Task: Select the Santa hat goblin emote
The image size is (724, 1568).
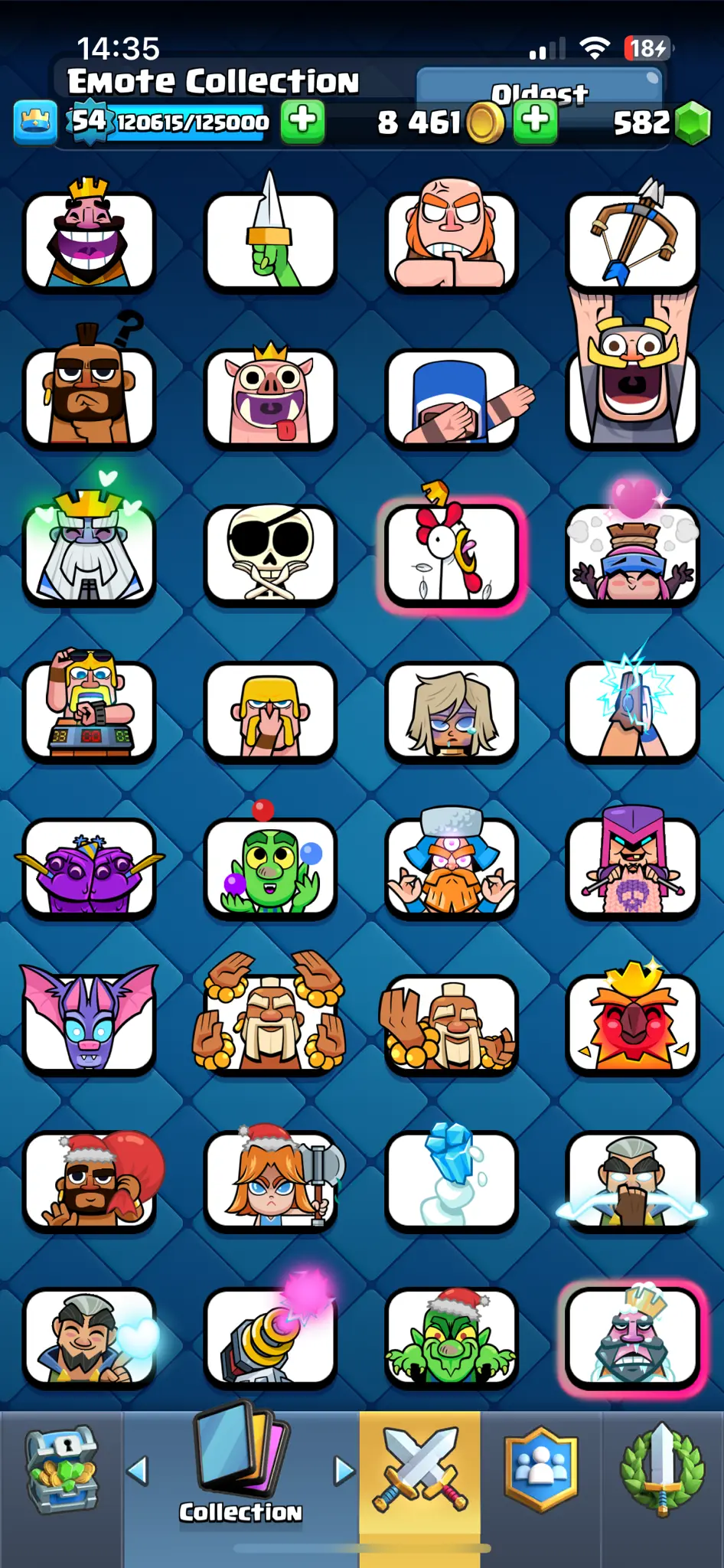Action: coord(452,1338)
